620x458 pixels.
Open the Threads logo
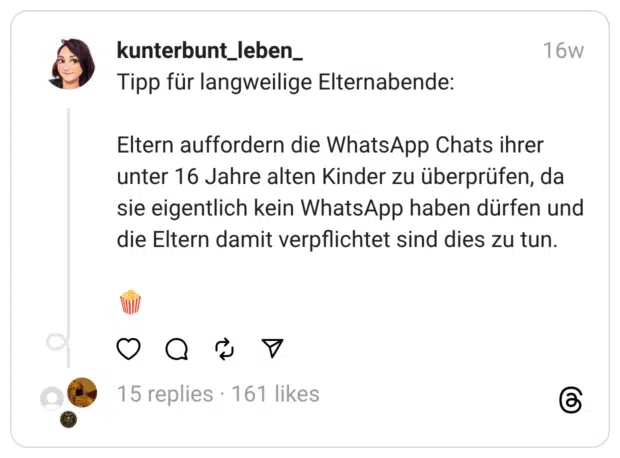point(570,401)
